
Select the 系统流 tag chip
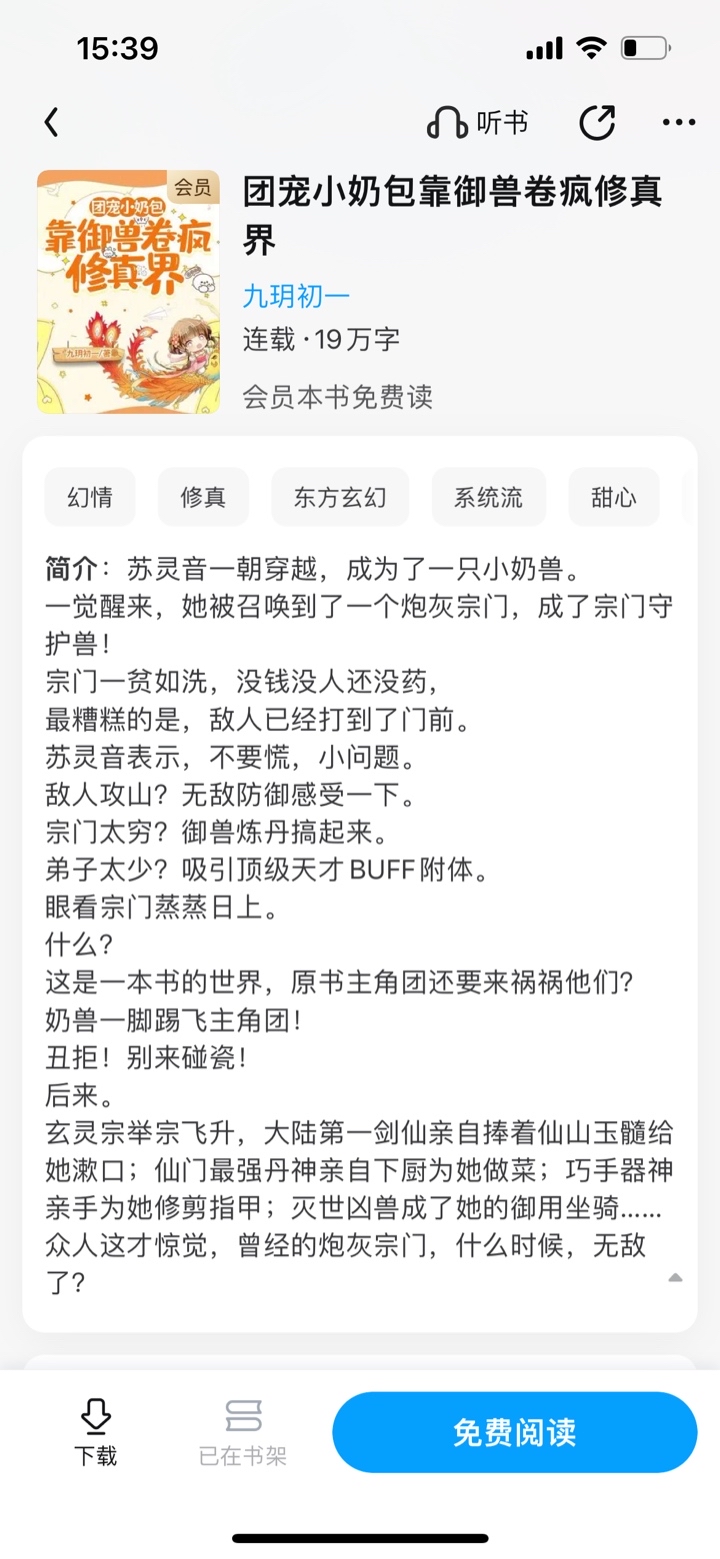pos(489,497)
